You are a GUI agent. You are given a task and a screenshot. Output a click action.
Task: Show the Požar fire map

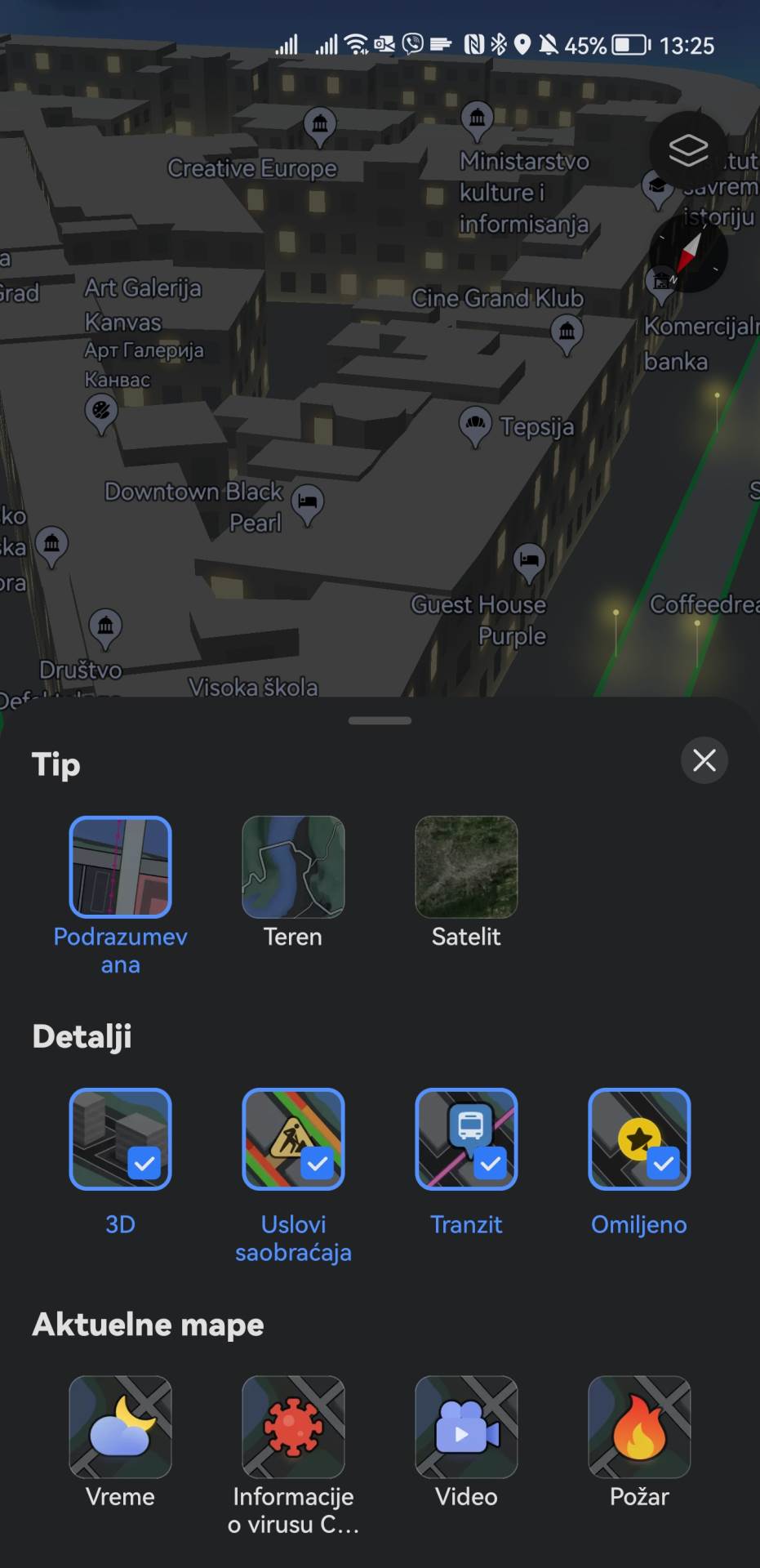click(639, 1428)
